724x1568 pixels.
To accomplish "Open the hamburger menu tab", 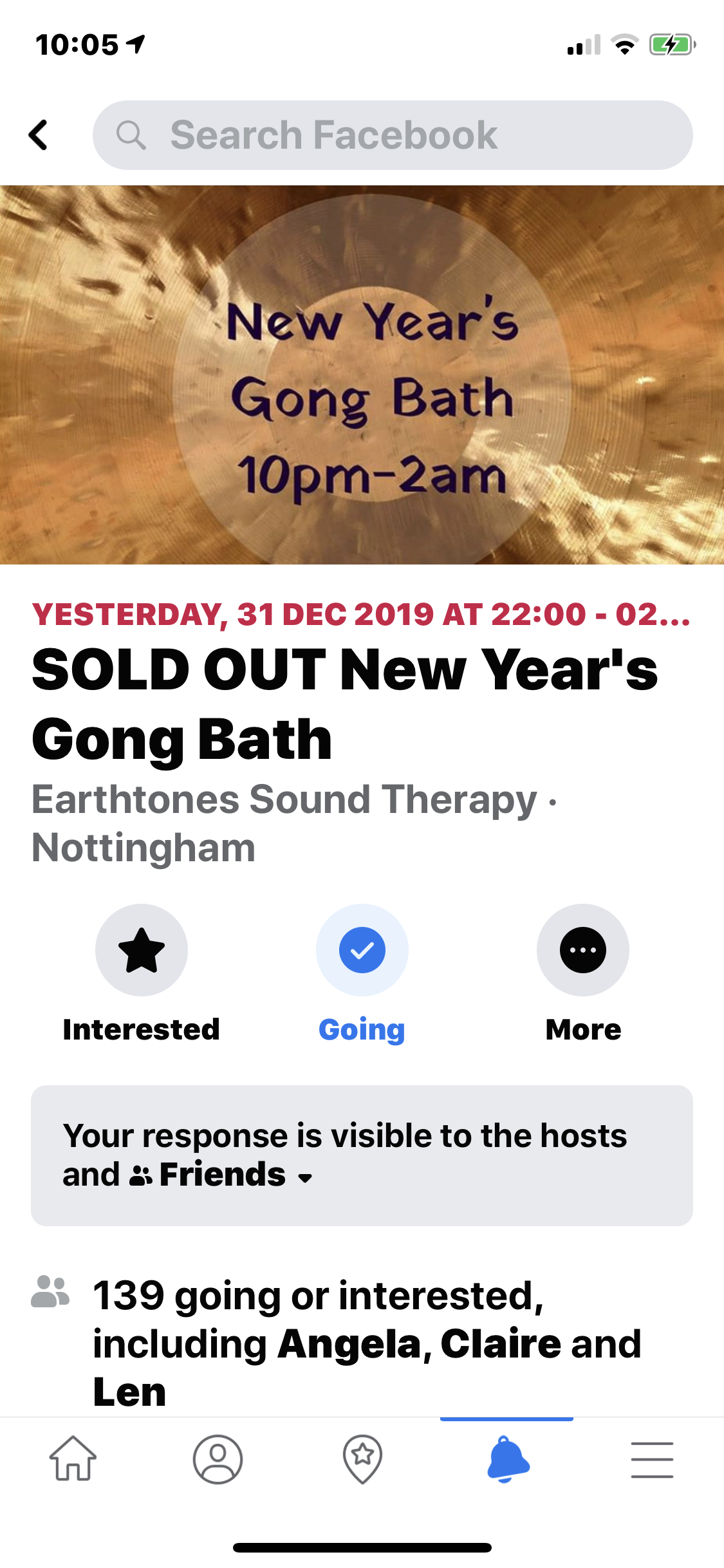I will click(652, 1459).
